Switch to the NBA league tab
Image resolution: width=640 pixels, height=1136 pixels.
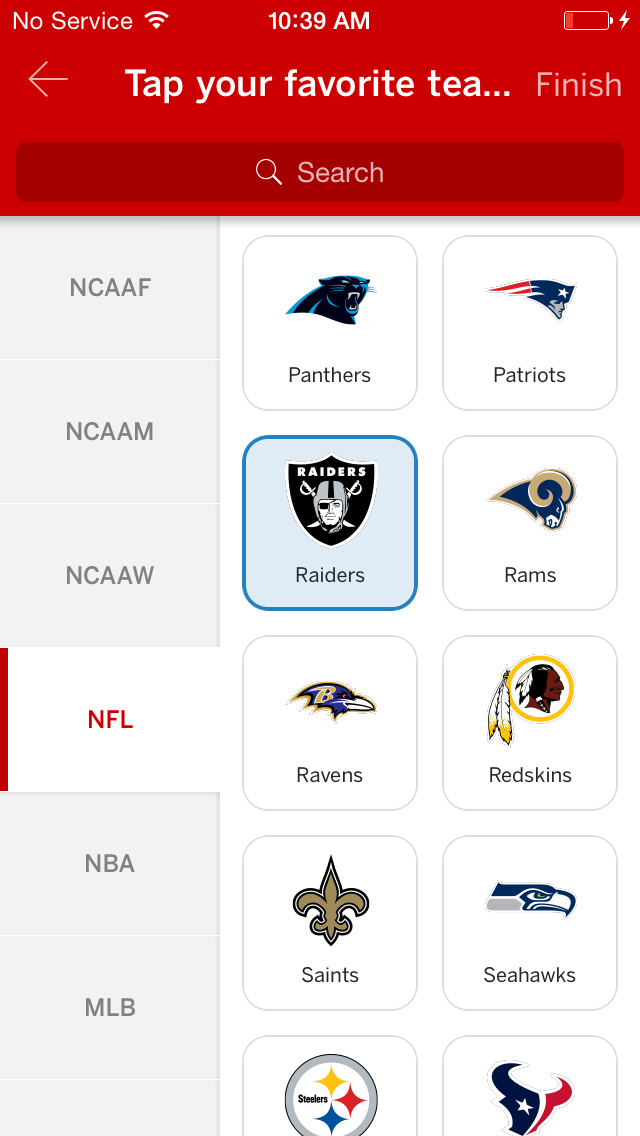pos(110,864)
